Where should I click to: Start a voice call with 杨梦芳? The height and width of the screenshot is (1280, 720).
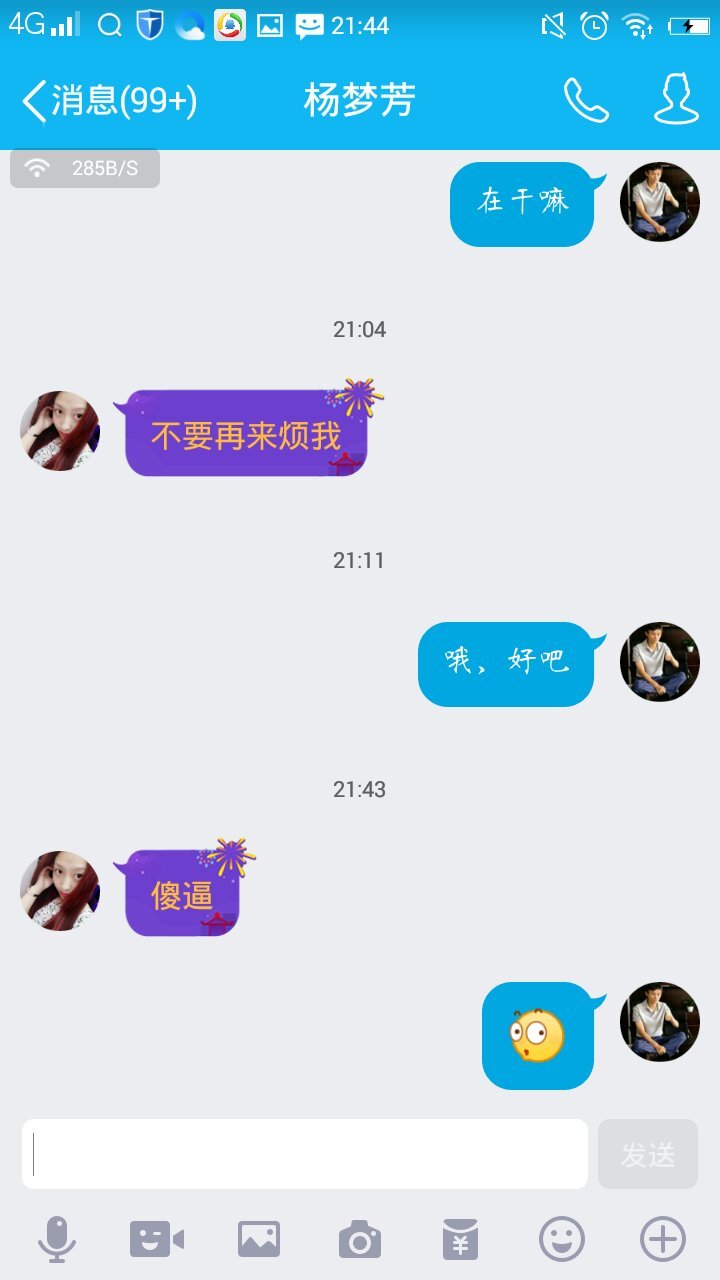coord(586,100)
